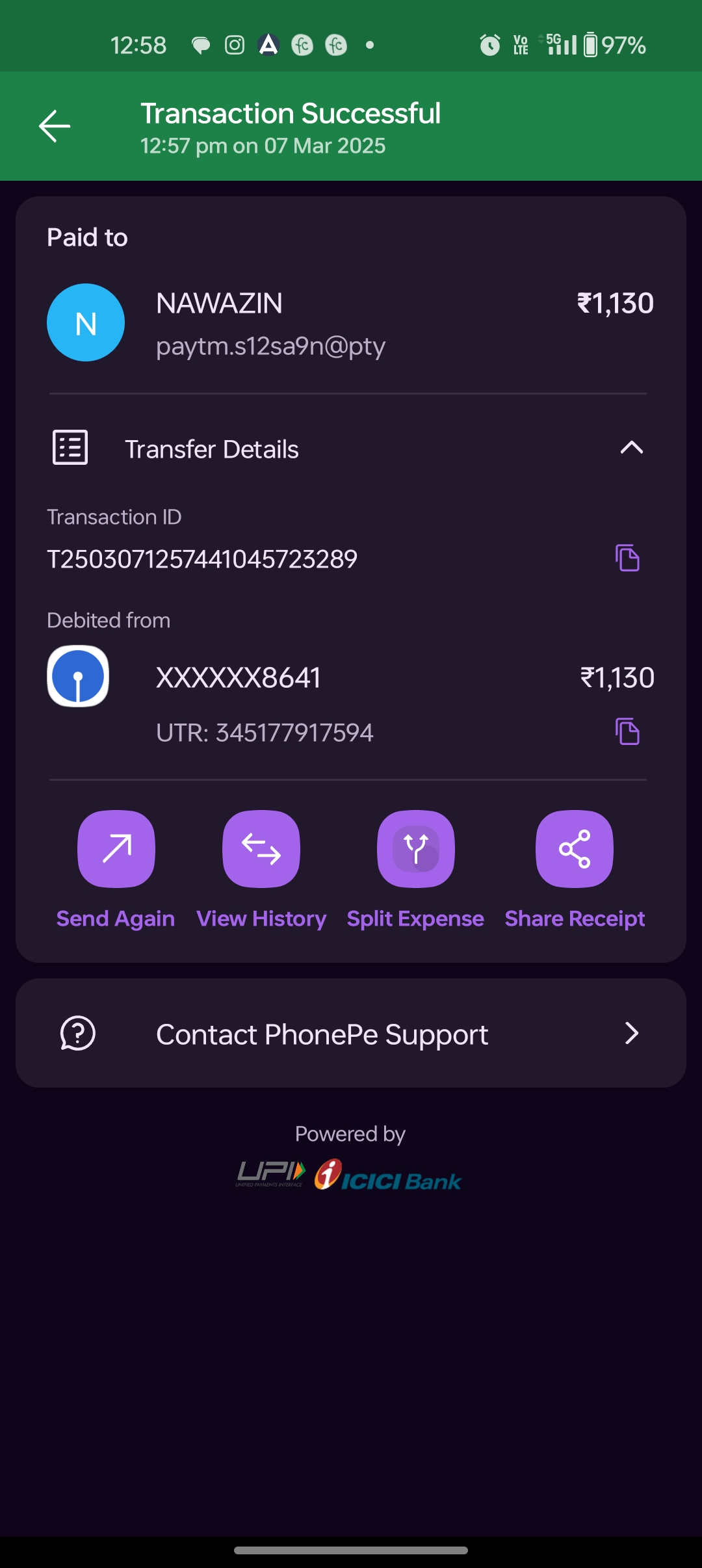Share Receipt of this payment
702x1568 pixels.
tap(575, 849)
